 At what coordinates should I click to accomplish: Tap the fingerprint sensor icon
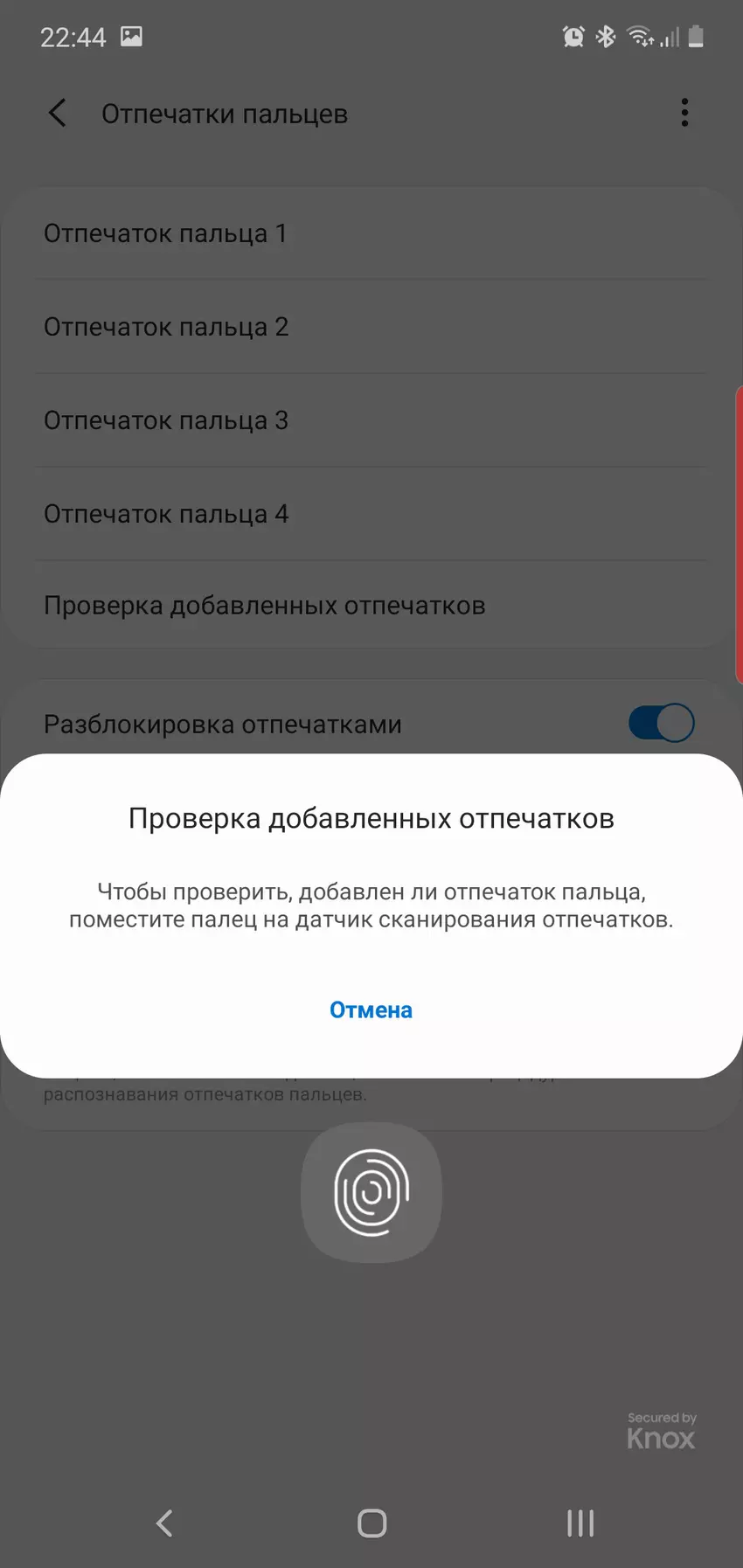pos(371,1192)
